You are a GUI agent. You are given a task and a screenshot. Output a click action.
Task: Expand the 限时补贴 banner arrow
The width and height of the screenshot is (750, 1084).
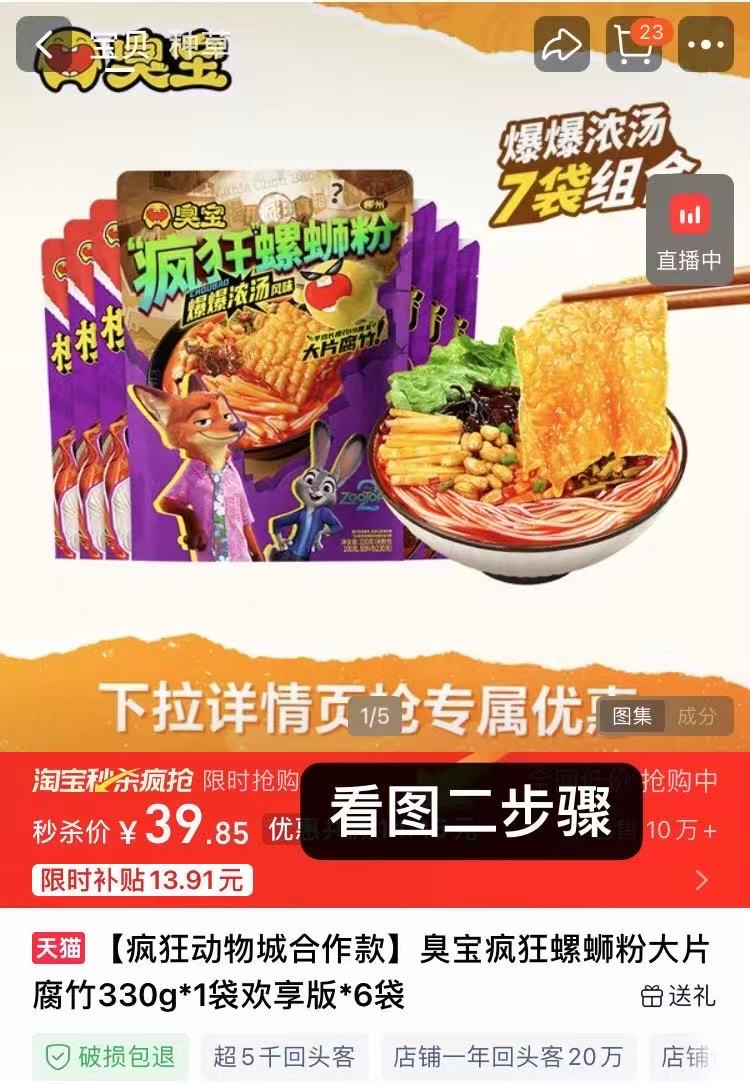pos(702,880)
